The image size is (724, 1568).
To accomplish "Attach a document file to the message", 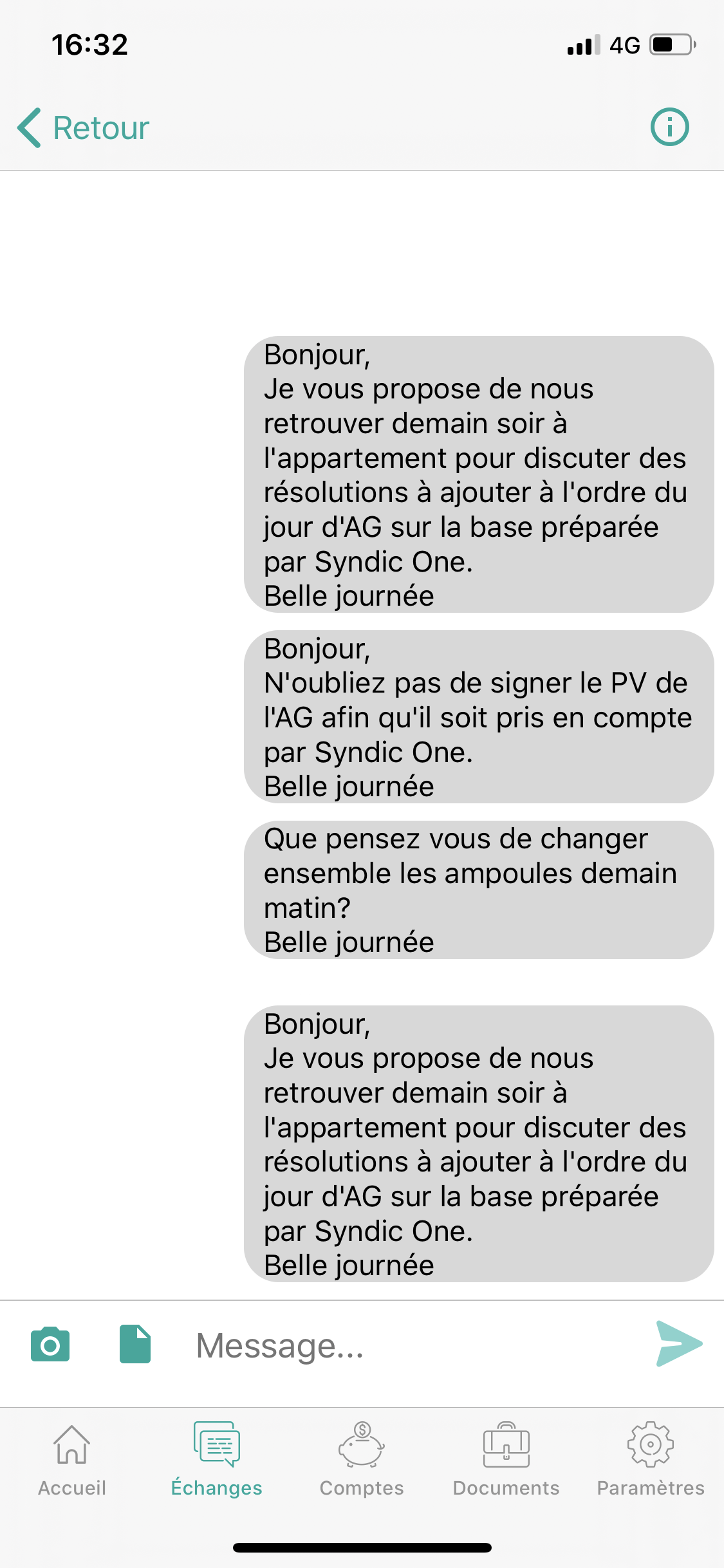I will tap(135, 1345).
